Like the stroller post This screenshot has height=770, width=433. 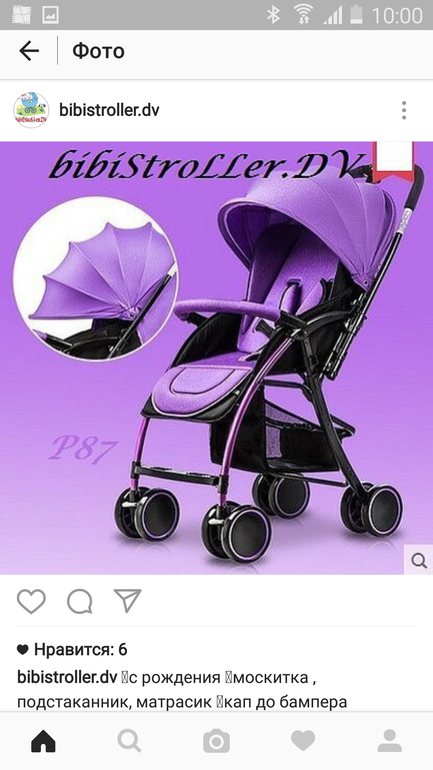point(31,601)
